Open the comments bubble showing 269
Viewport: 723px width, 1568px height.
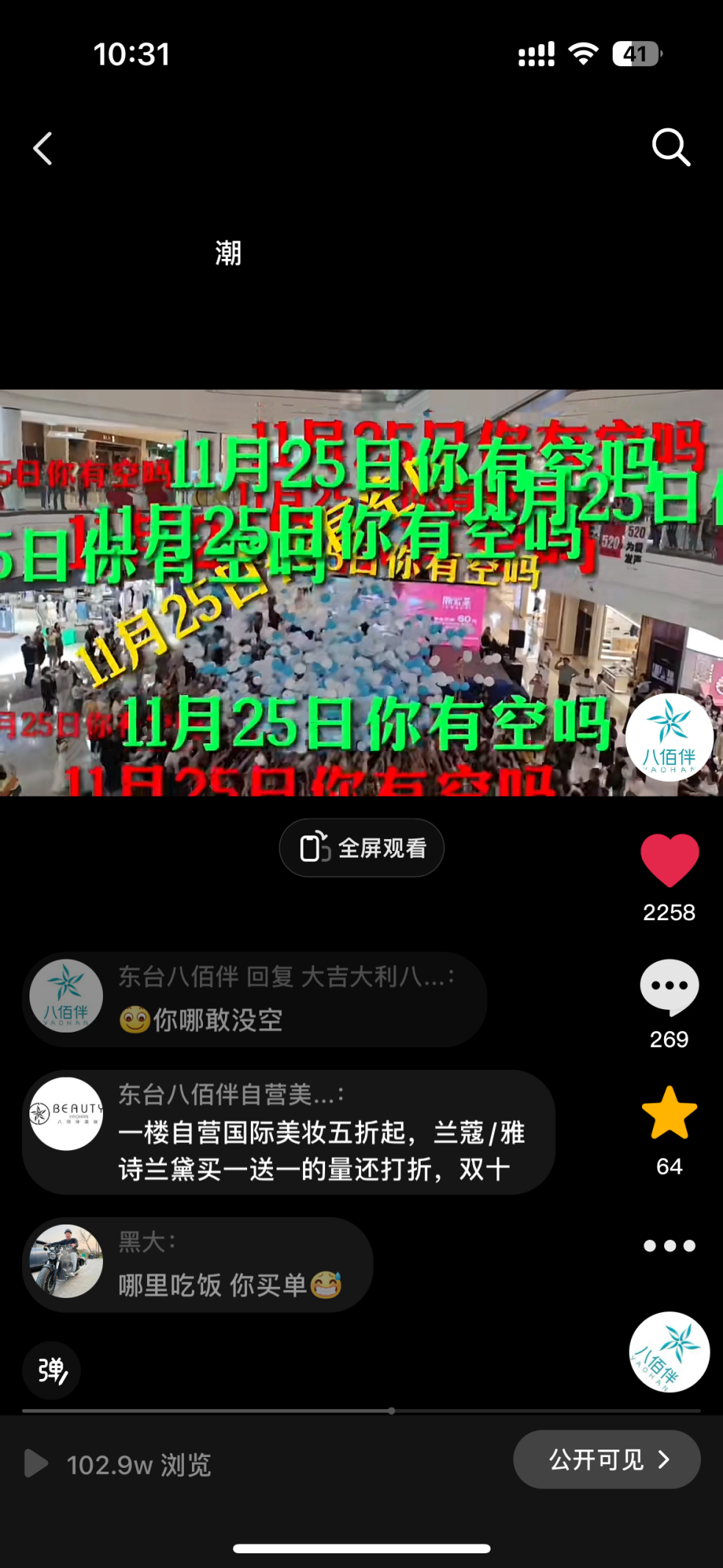[x=669, y=988]
